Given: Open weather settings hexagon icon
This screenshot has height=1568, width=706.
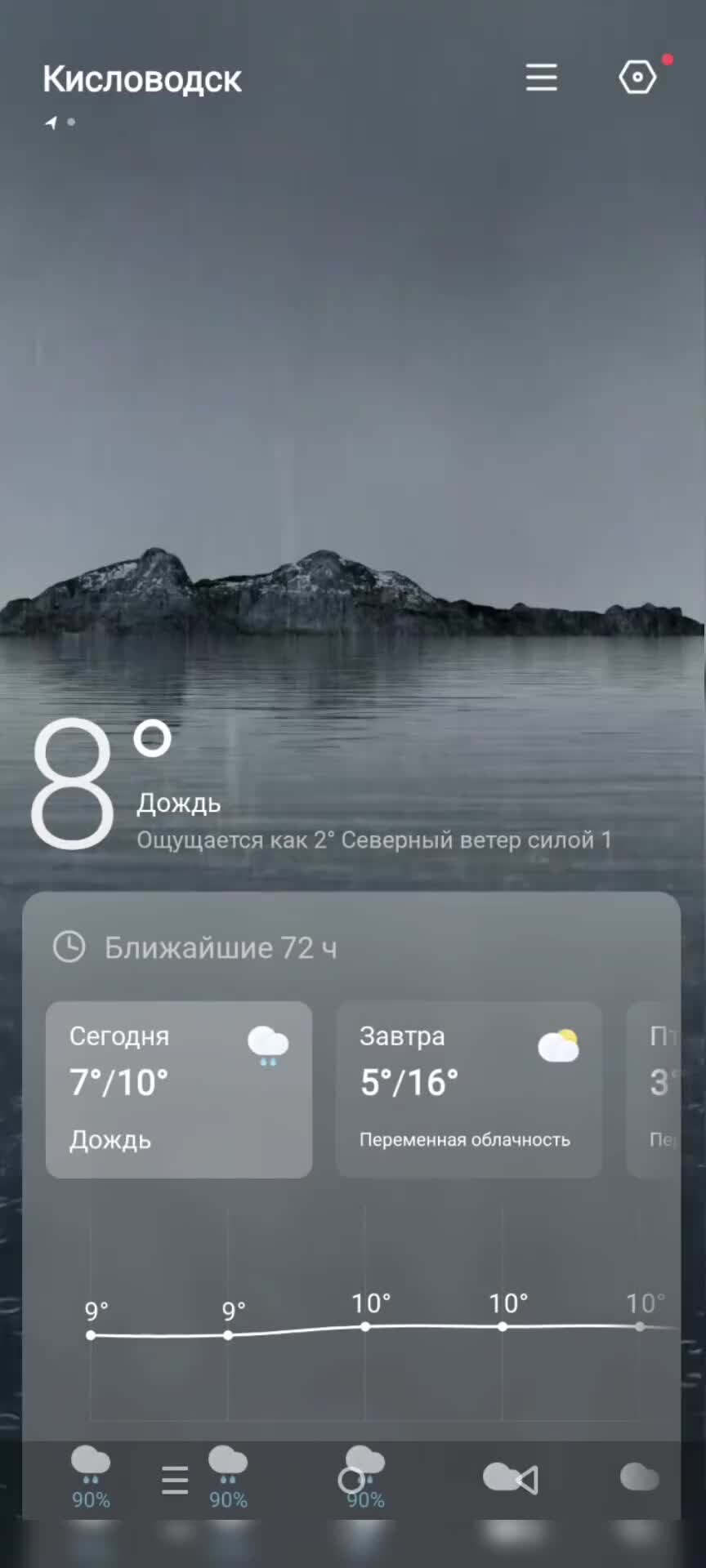Looking at the screenshot, I should (x=637, y=78).
